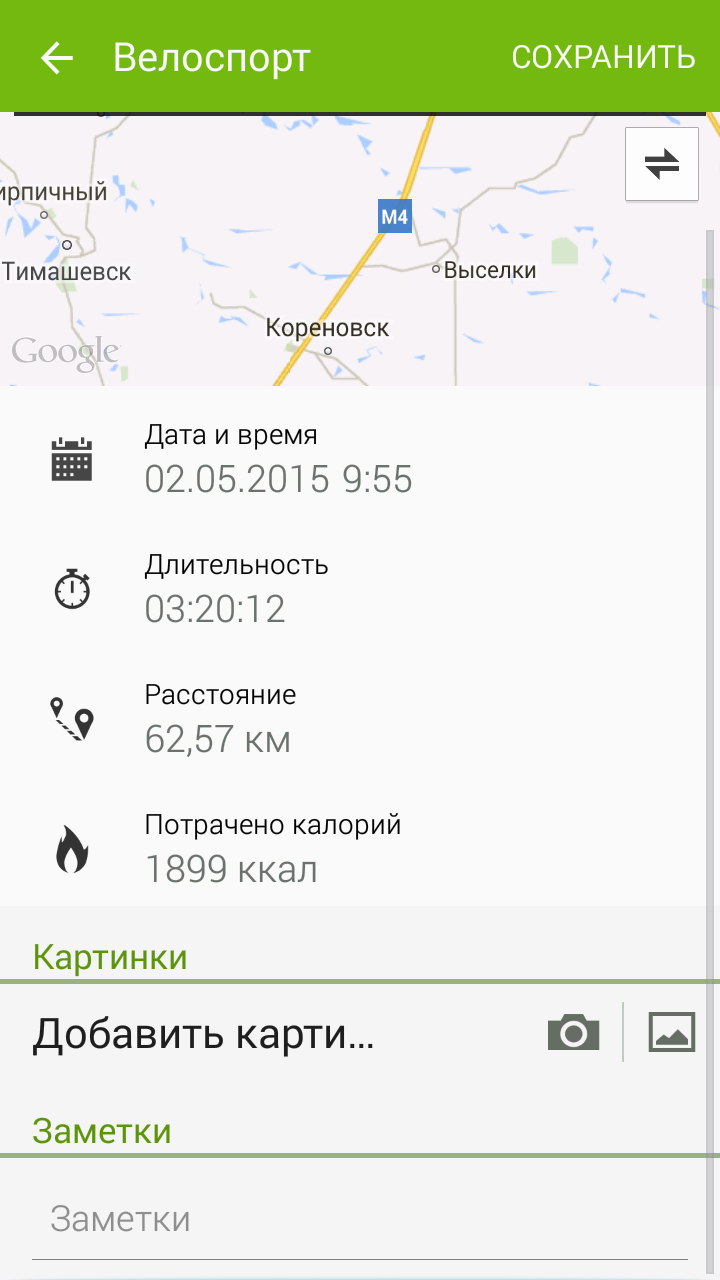720x1280 pixels.
Task: Take a photo with the camera icon
Action: pos(573,1032)
